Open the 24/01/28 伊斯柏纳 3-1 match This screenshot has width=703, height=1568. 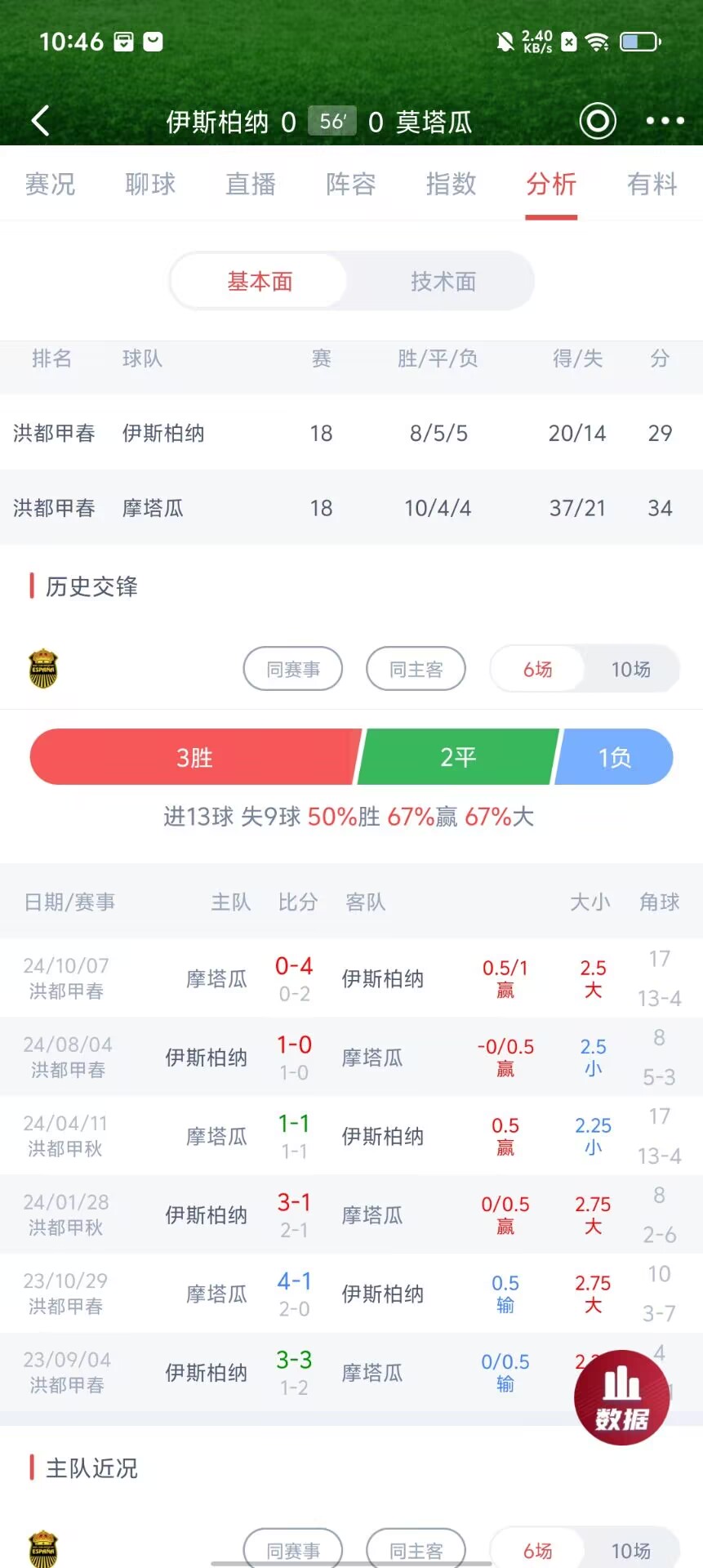[294, 1214]
